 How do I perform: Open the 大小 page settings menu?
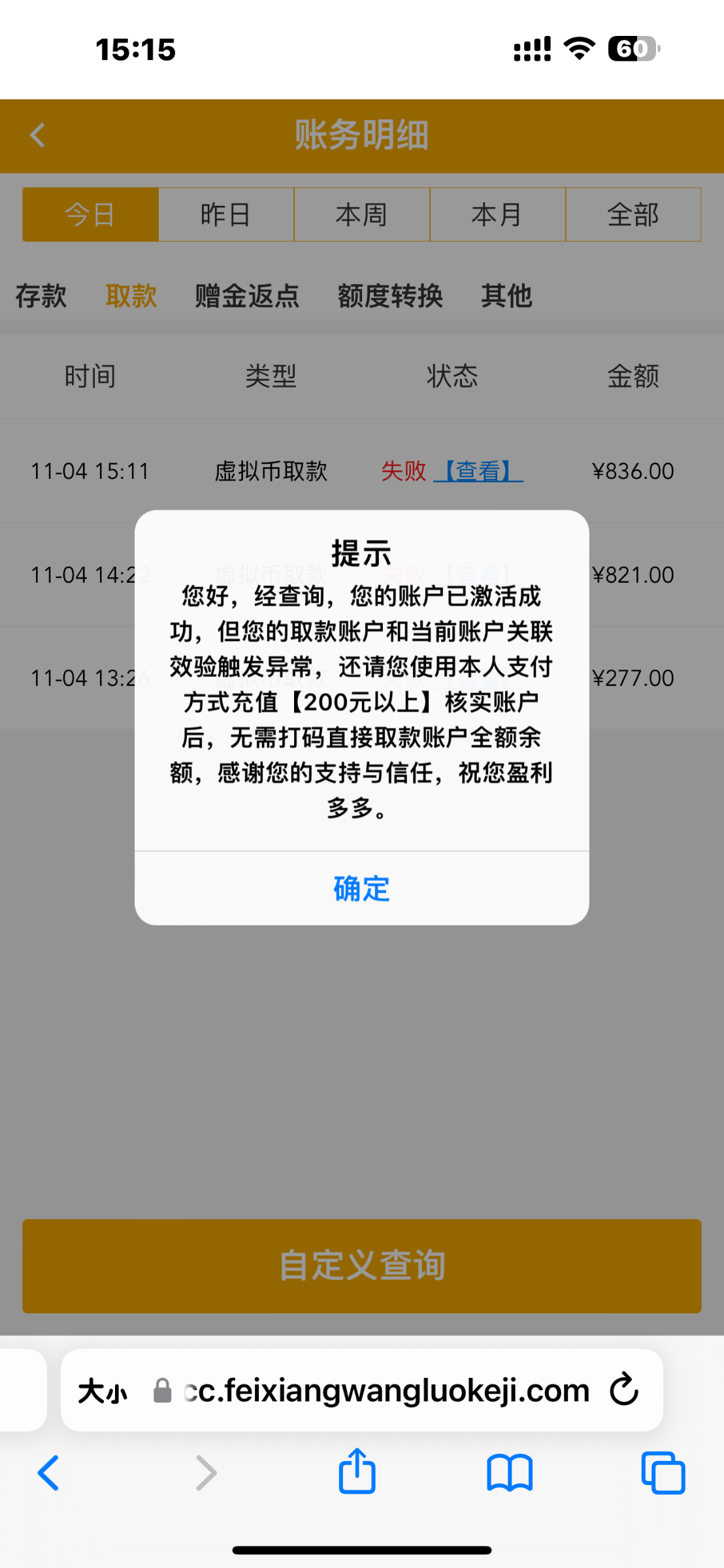[103, 1391]
